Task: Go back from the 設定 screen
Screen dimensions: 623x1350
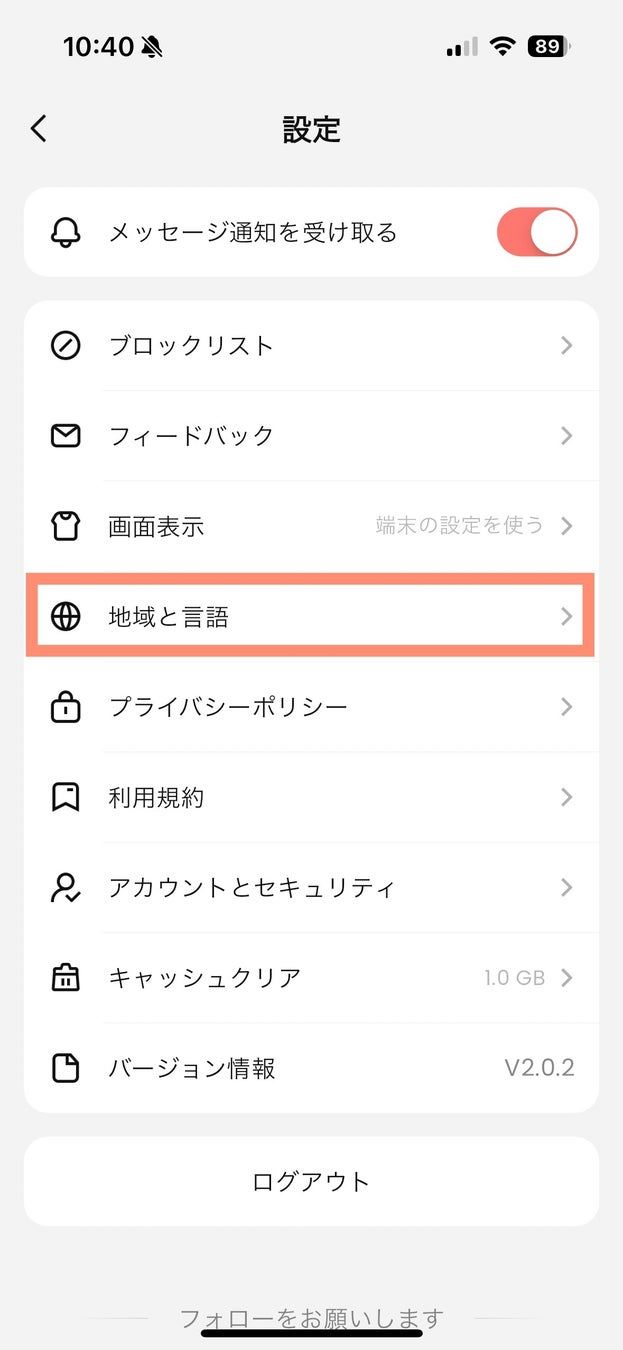Action: [39, 129]
